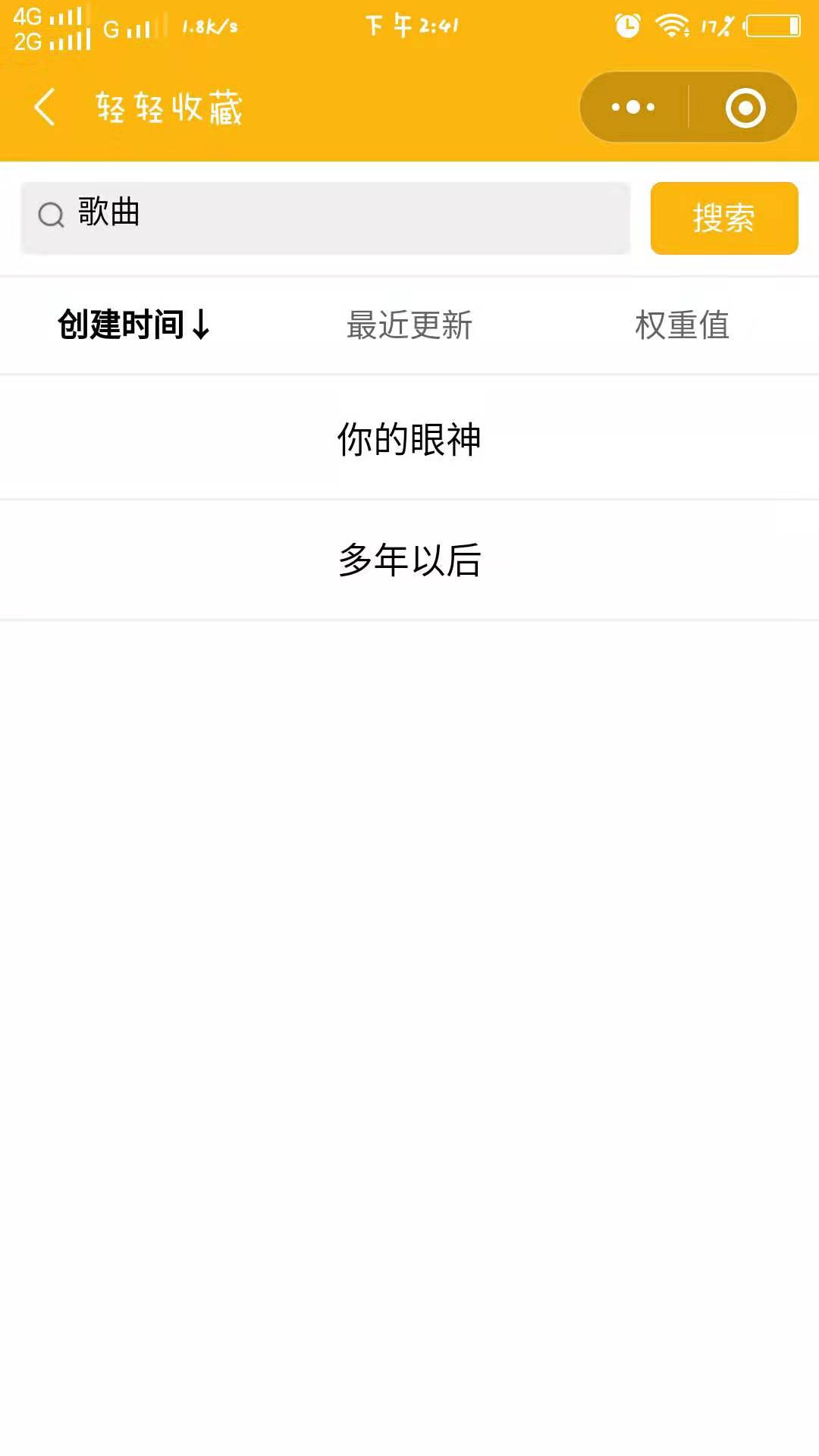Tap the 搜索 button

[x=723, y=218]
